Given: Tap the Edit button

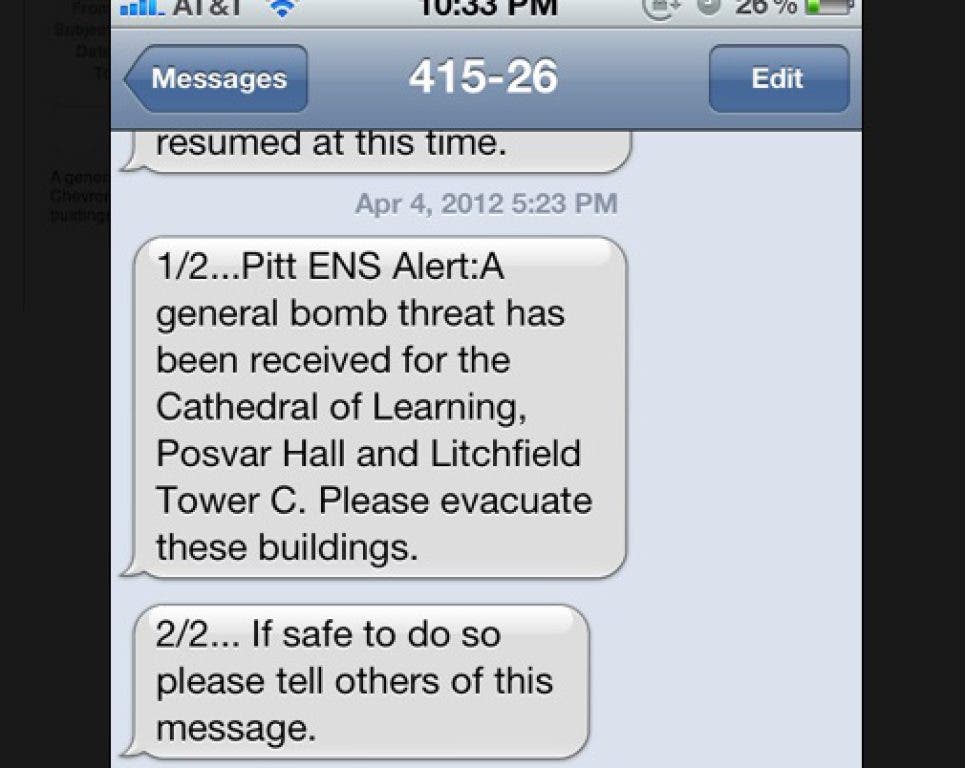Looking at the screenshot, I should (x=778, y=79).
